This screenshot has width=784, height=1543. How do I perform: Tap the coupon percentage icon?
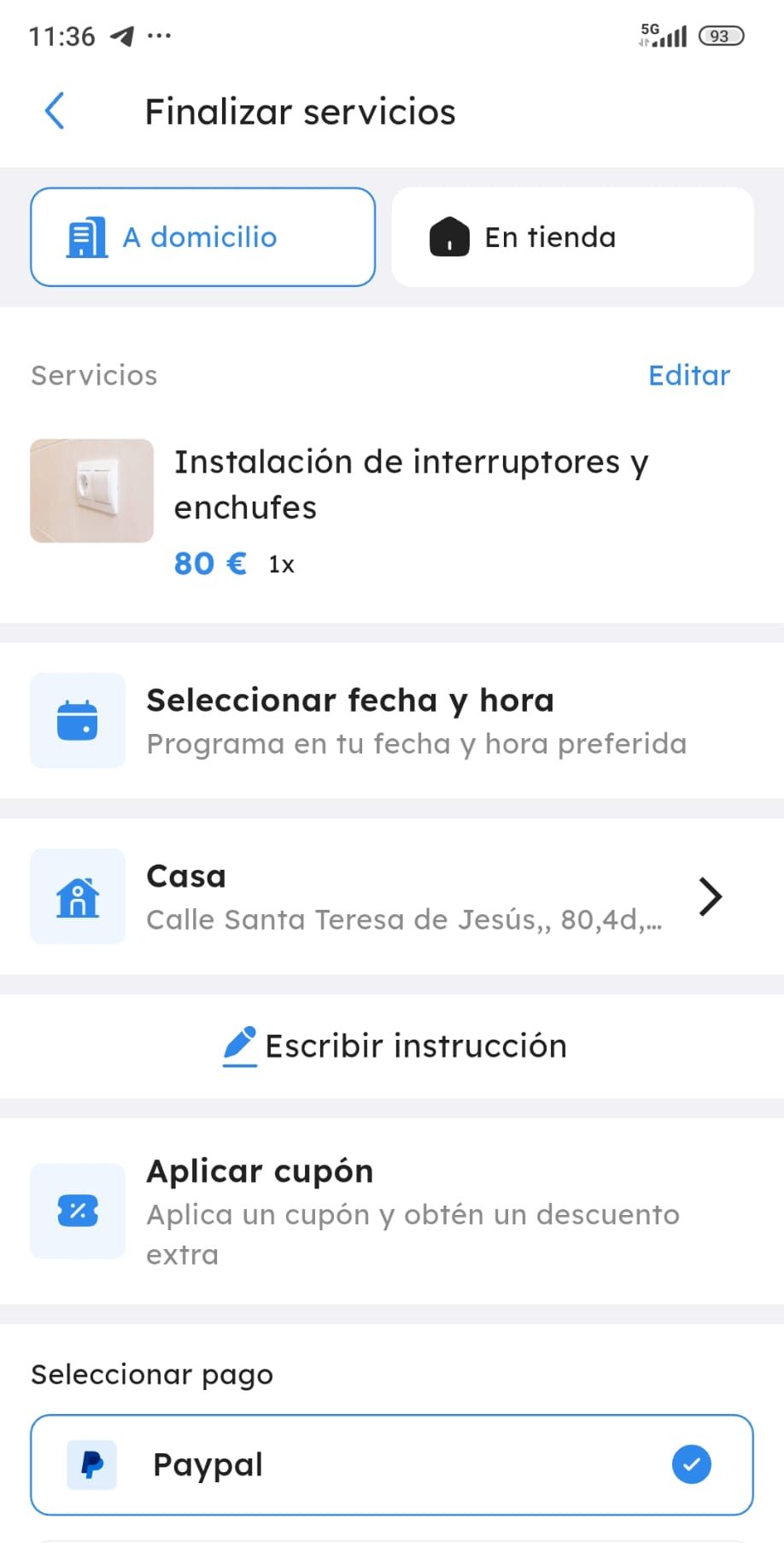(77, 1210)
